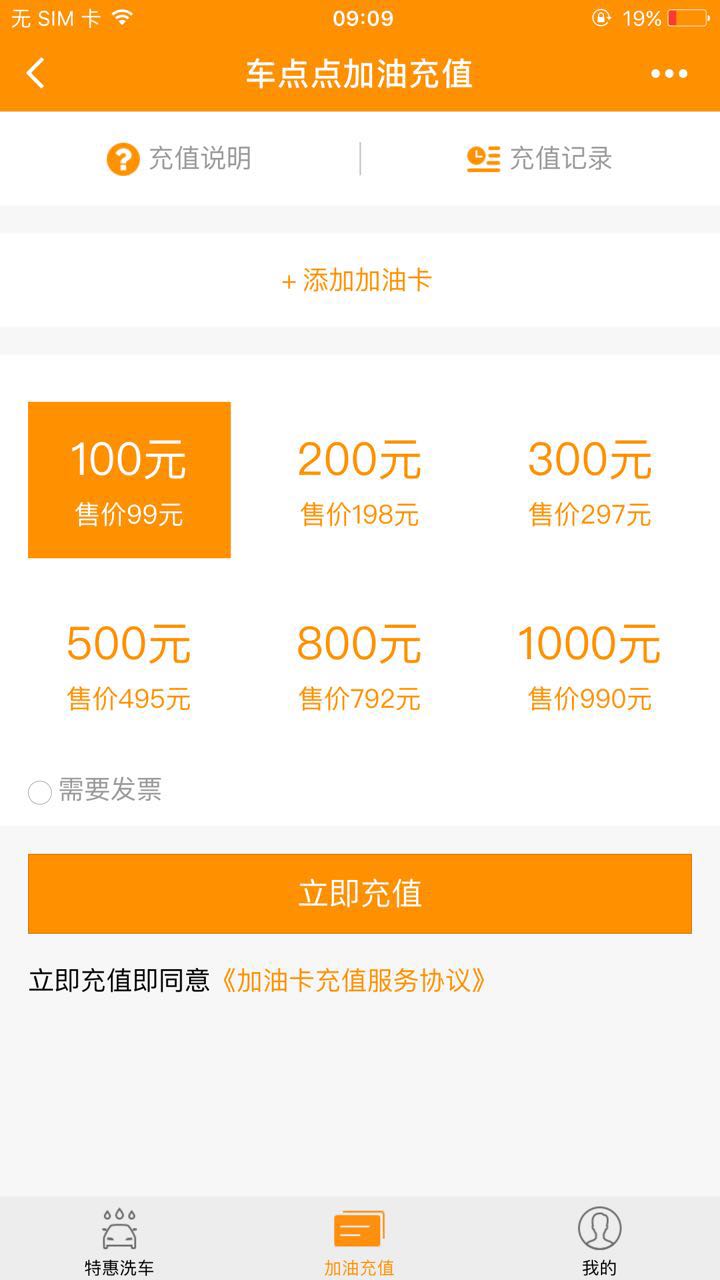The height and width of the screenshot is (1280, 720).
Task: Switch to the 特惠洗车 tab
Action: coord(119,1240)
